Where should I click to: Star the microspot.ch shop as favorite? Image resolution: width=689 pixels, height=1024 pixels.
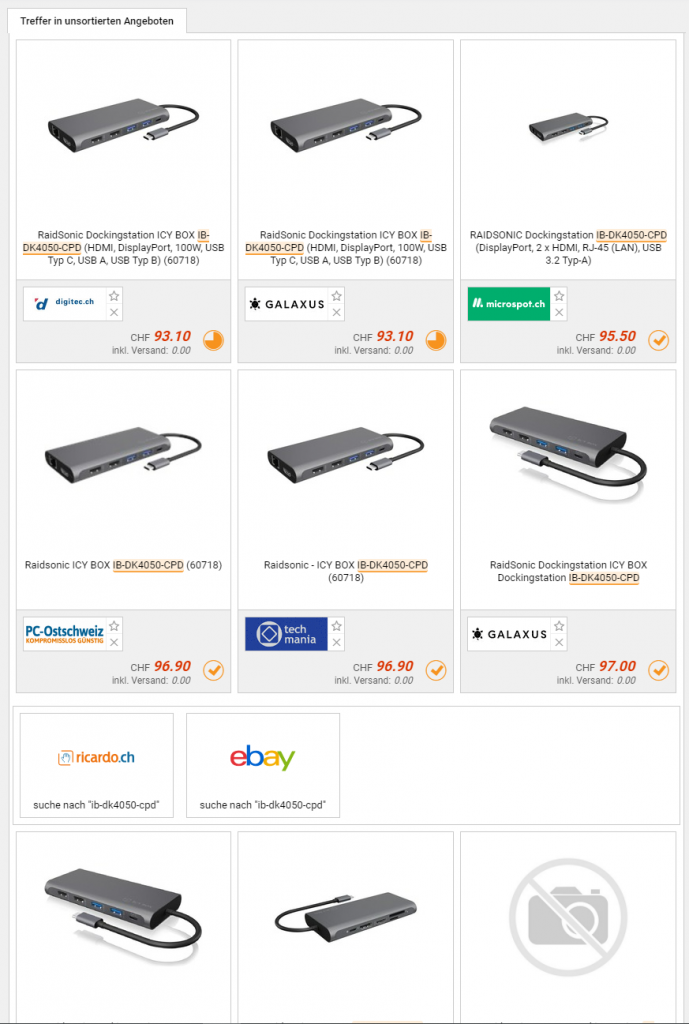tap(559, 296)
